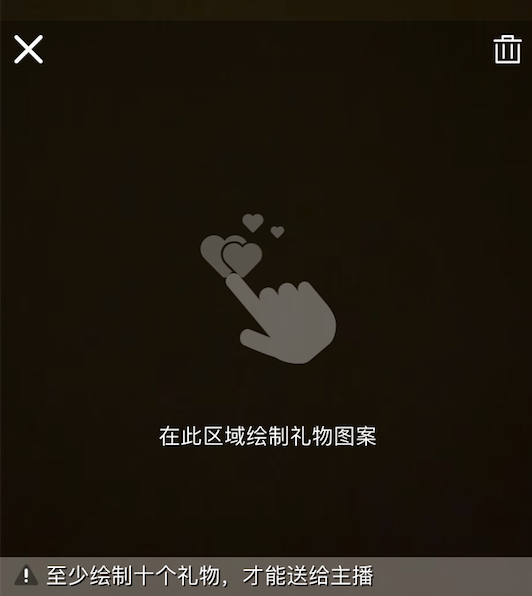This screenshot has height=596, width=532.
Task: Clear the drawing with trash icon
Action: (x=507, y=49)
